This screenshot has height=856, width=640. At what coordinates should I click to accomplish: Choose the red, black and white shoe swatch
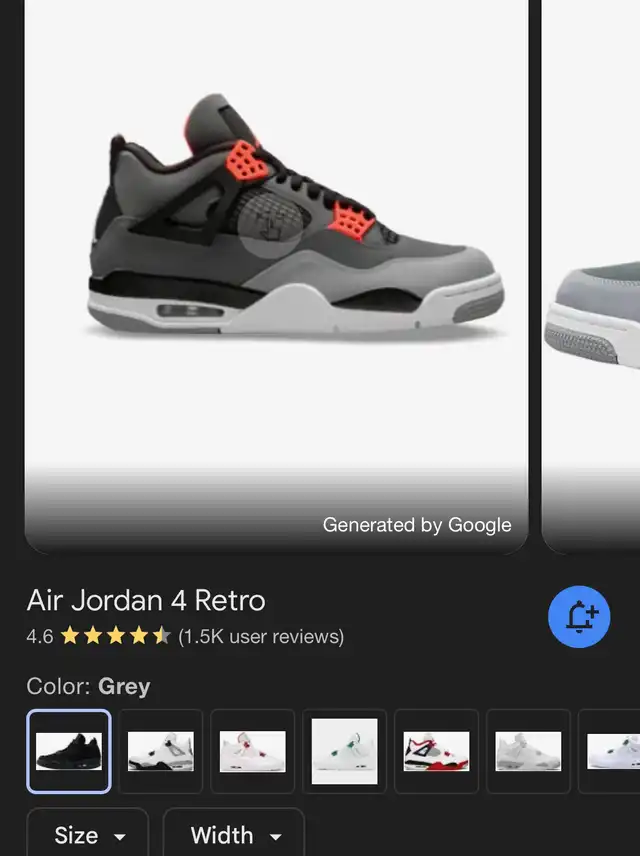(x=437, y=751)
